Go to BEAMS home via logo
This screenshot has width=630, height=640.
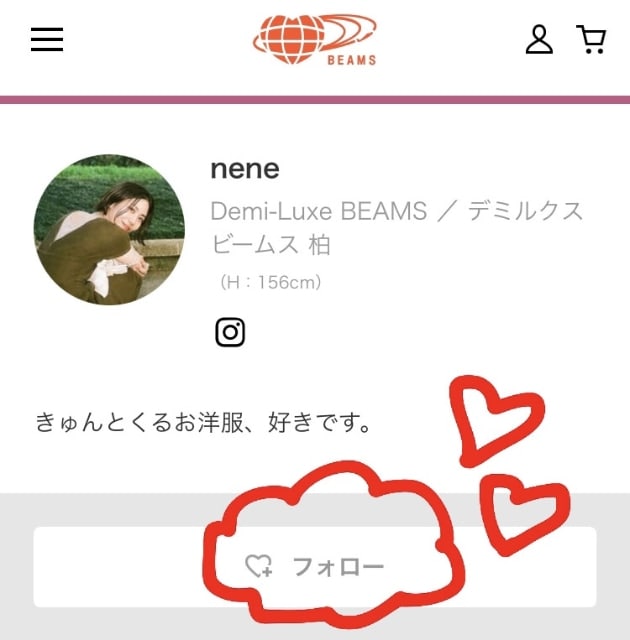(315, 39)
